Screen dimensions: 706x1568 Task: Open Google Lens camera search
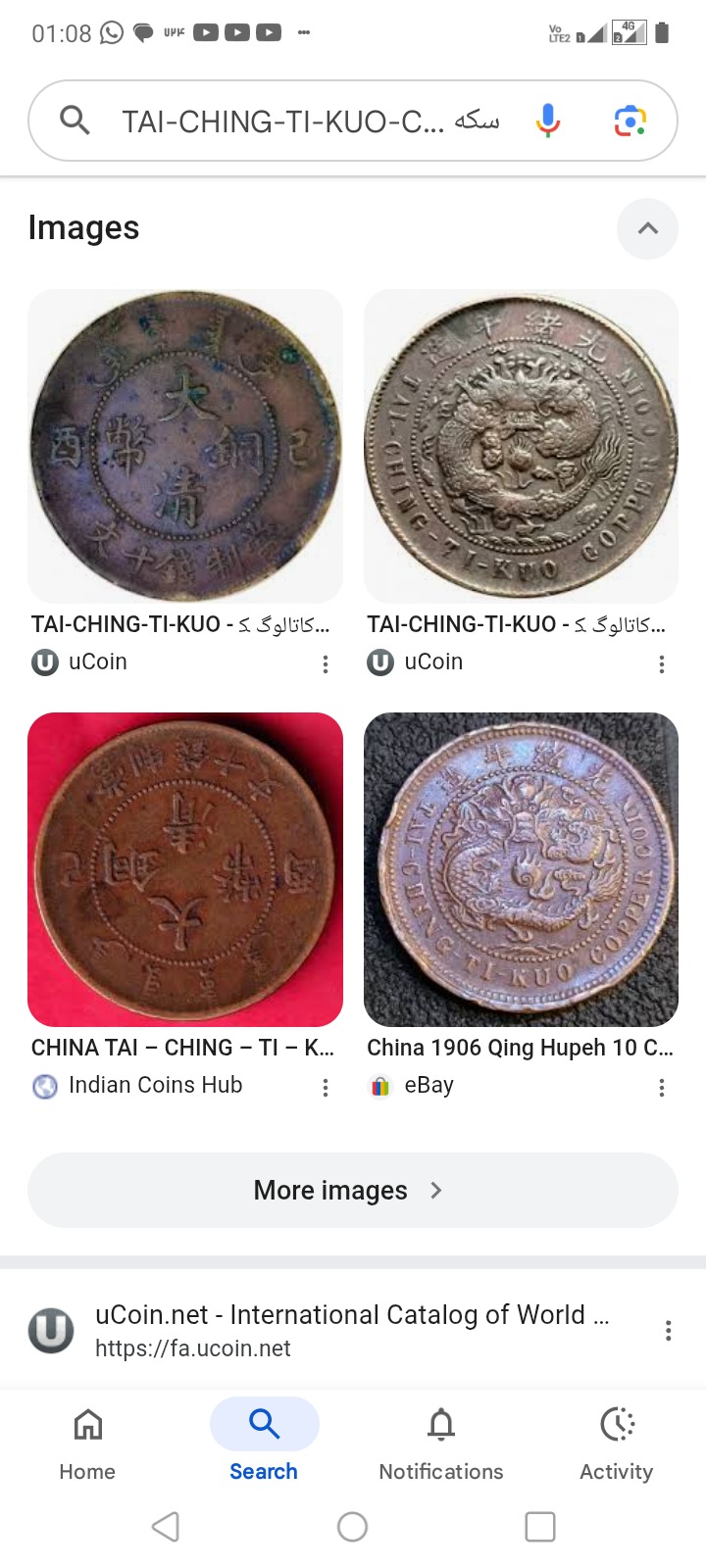(630, 121)
